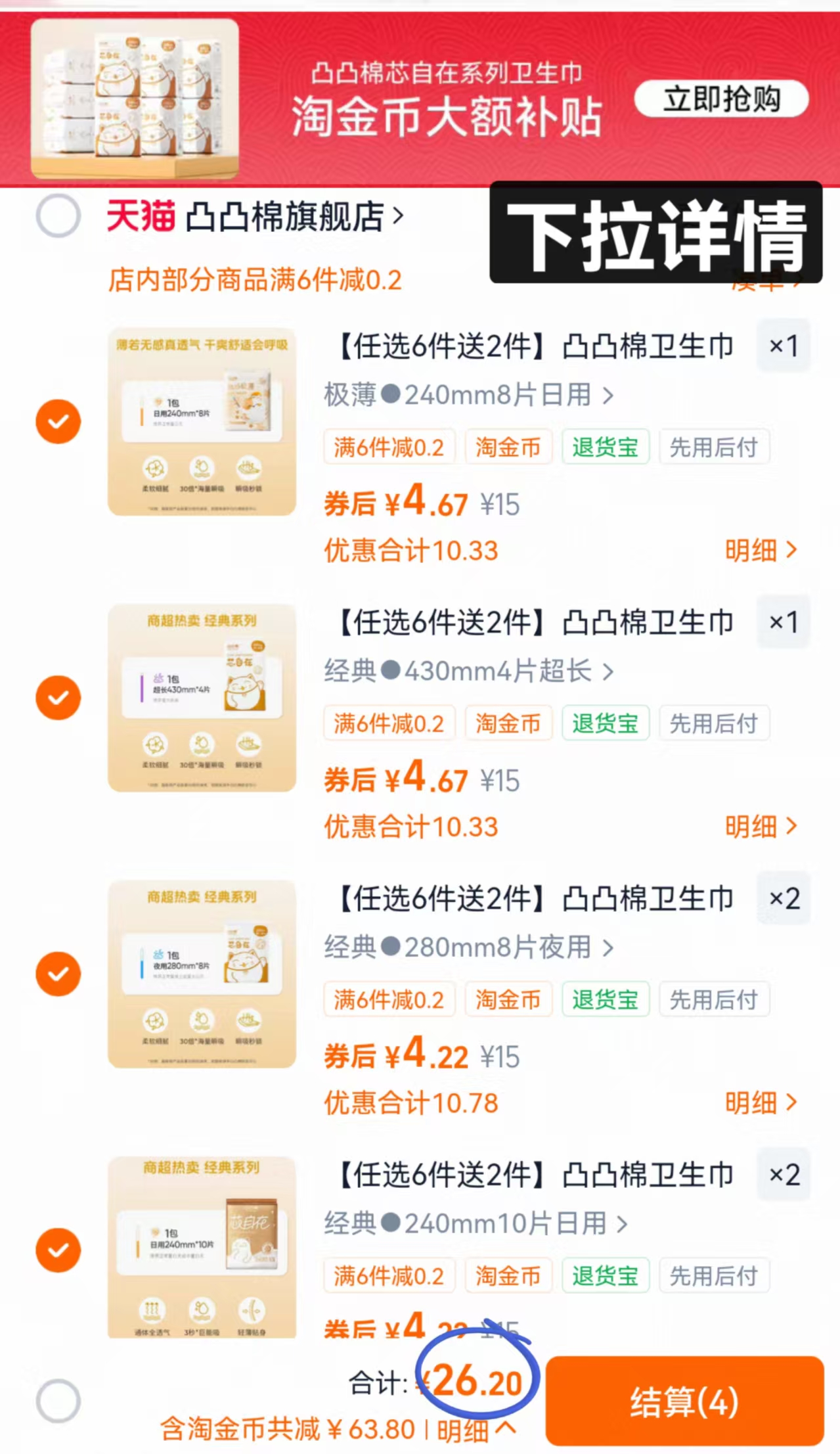
Task: Open the 240mm8片日用 product thumbnail
Action: (x=200, y=421)
